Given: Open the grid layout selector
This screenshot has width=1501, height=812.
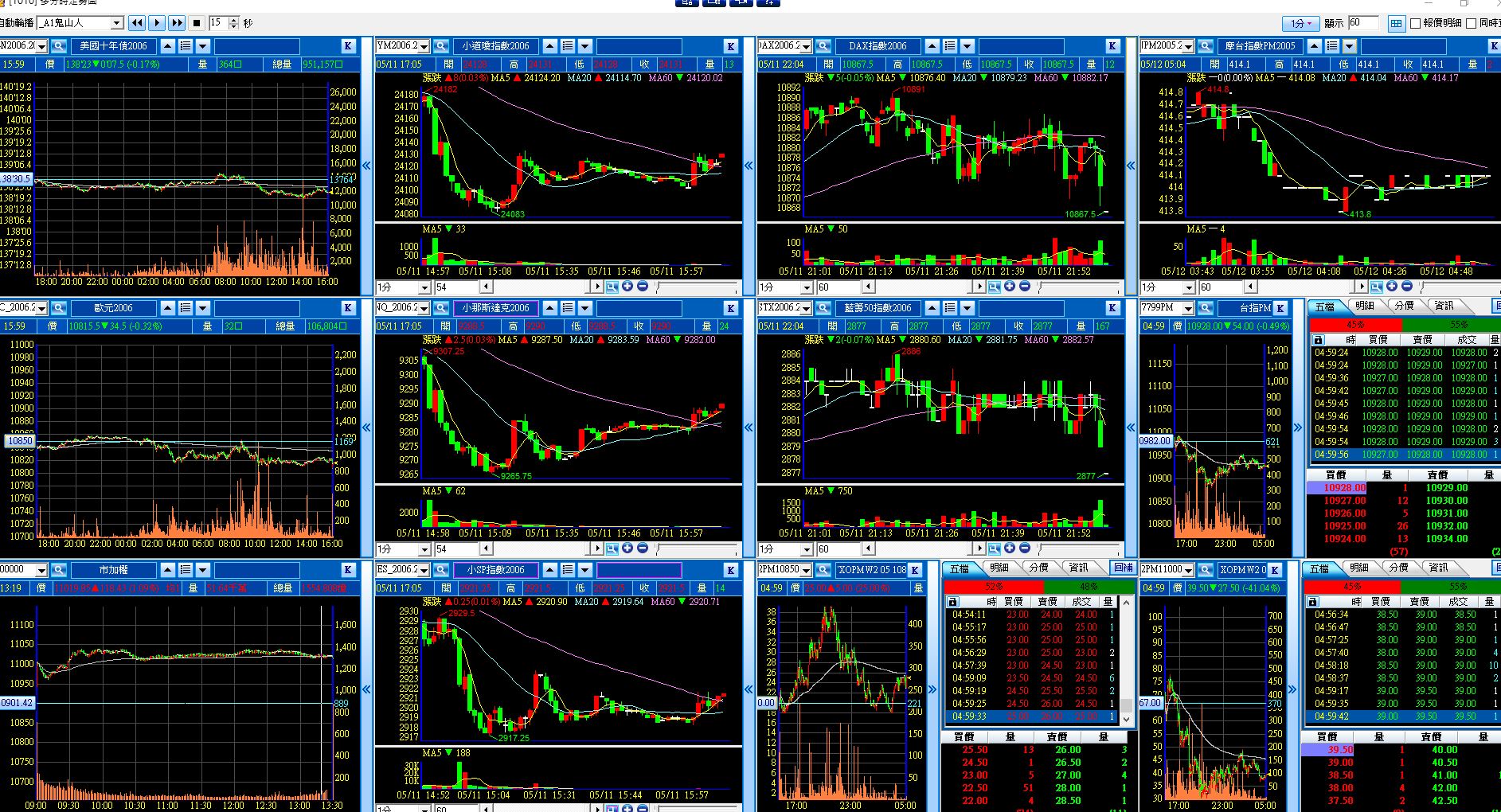Looking at the screenshot, I should [1396, 24].
